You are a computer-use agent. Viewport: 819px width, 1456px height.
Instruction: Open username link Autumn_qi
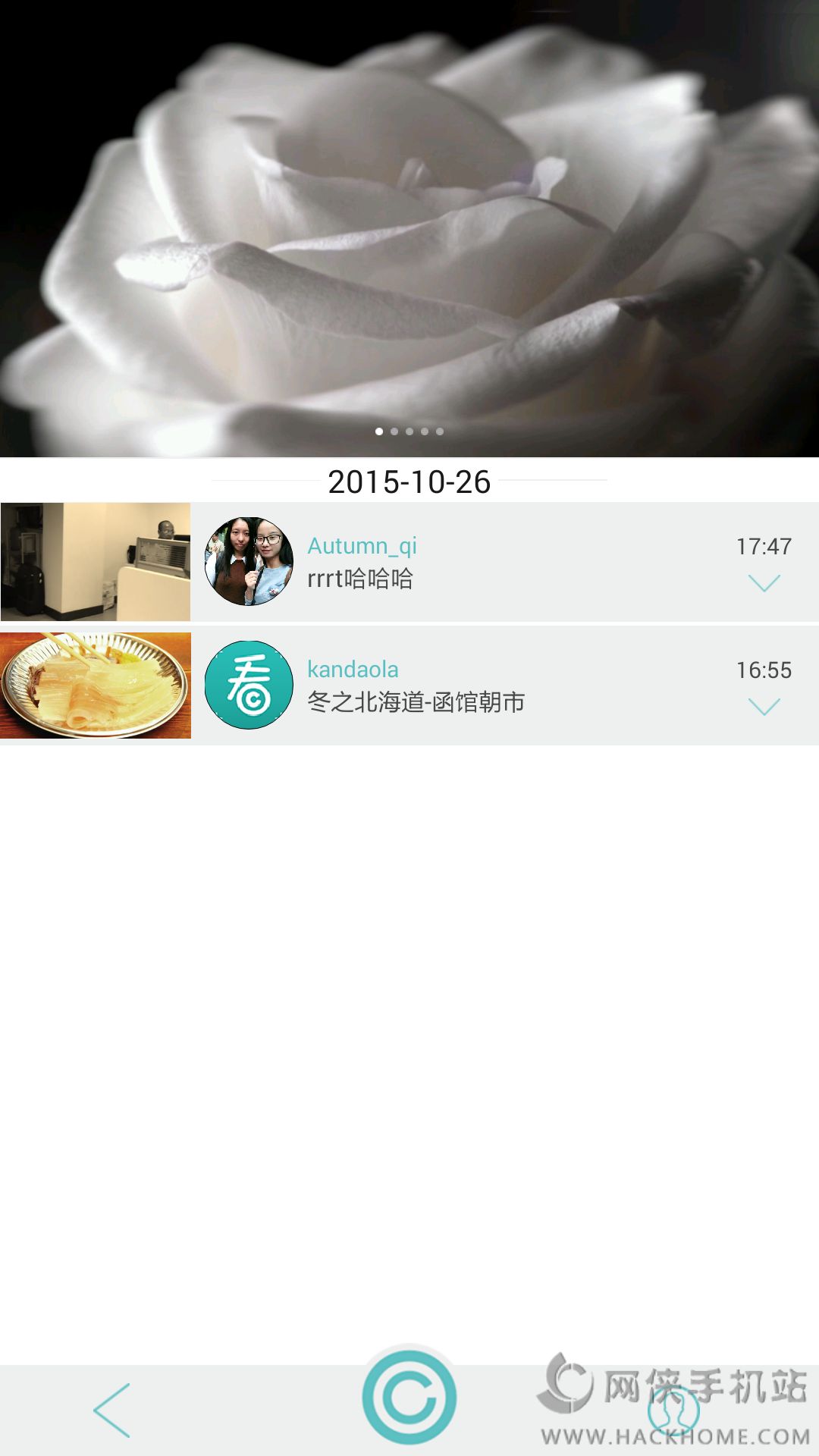tap(362, 546)
